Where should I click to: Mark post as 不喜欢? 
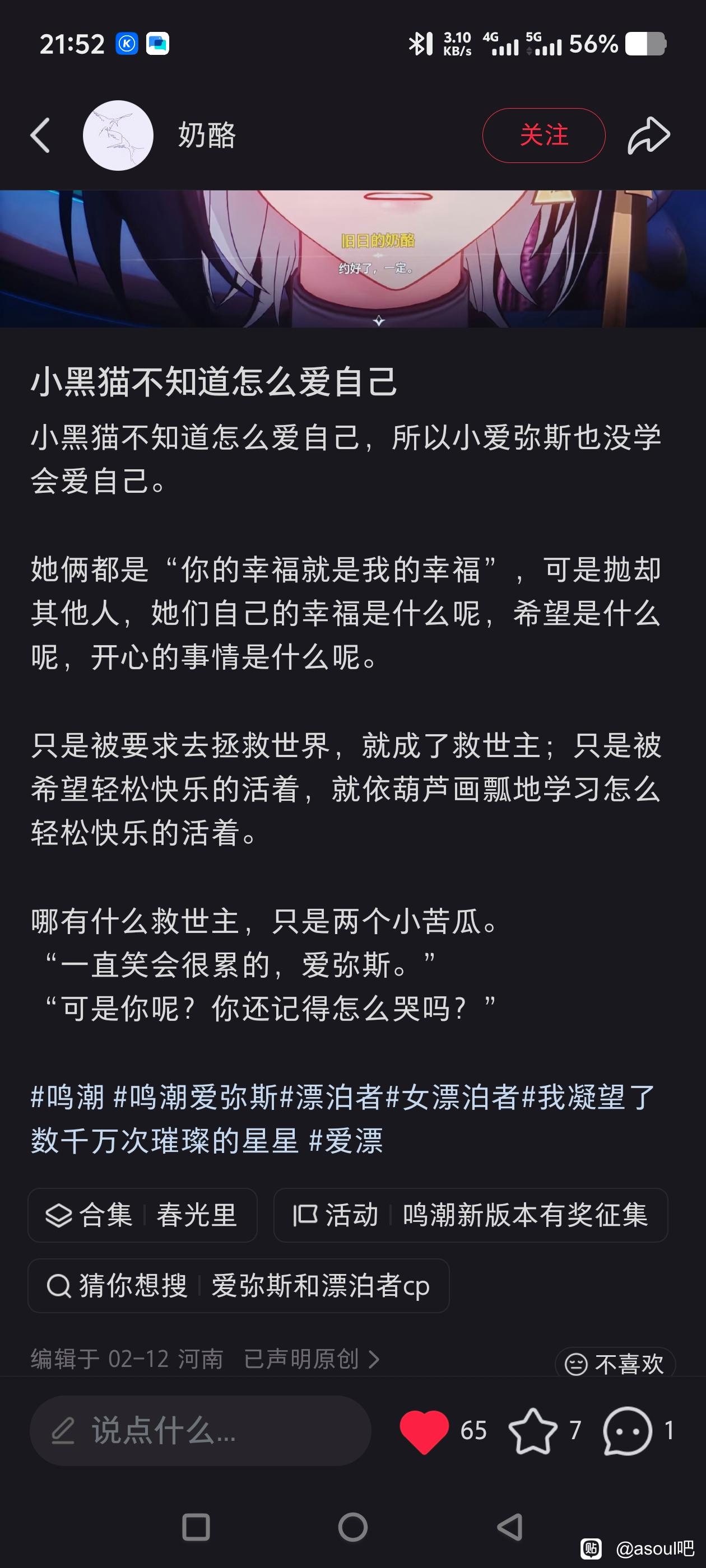(x=615, y=1364)
